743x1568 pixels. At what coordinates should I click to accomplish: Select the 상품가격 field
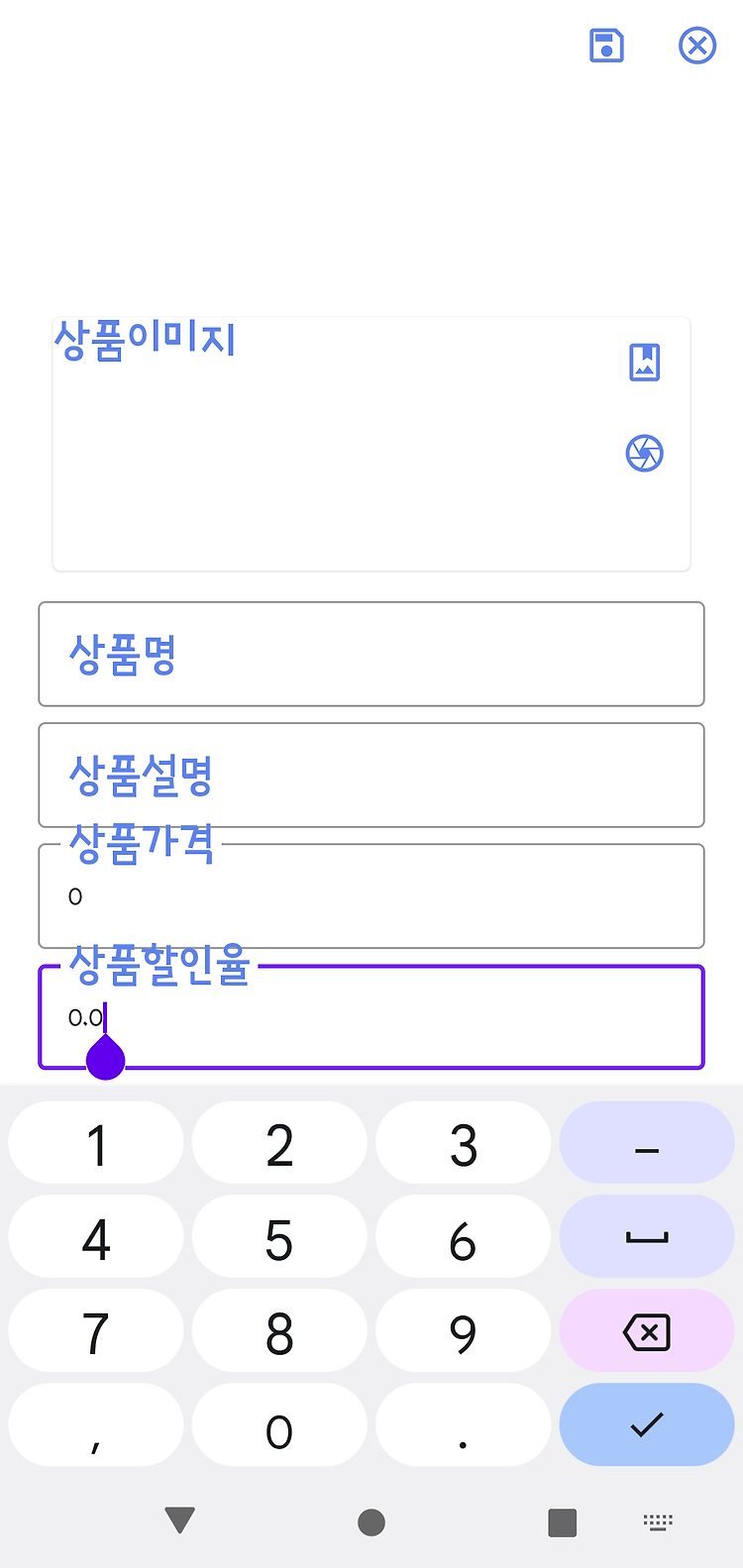[371, 895]
